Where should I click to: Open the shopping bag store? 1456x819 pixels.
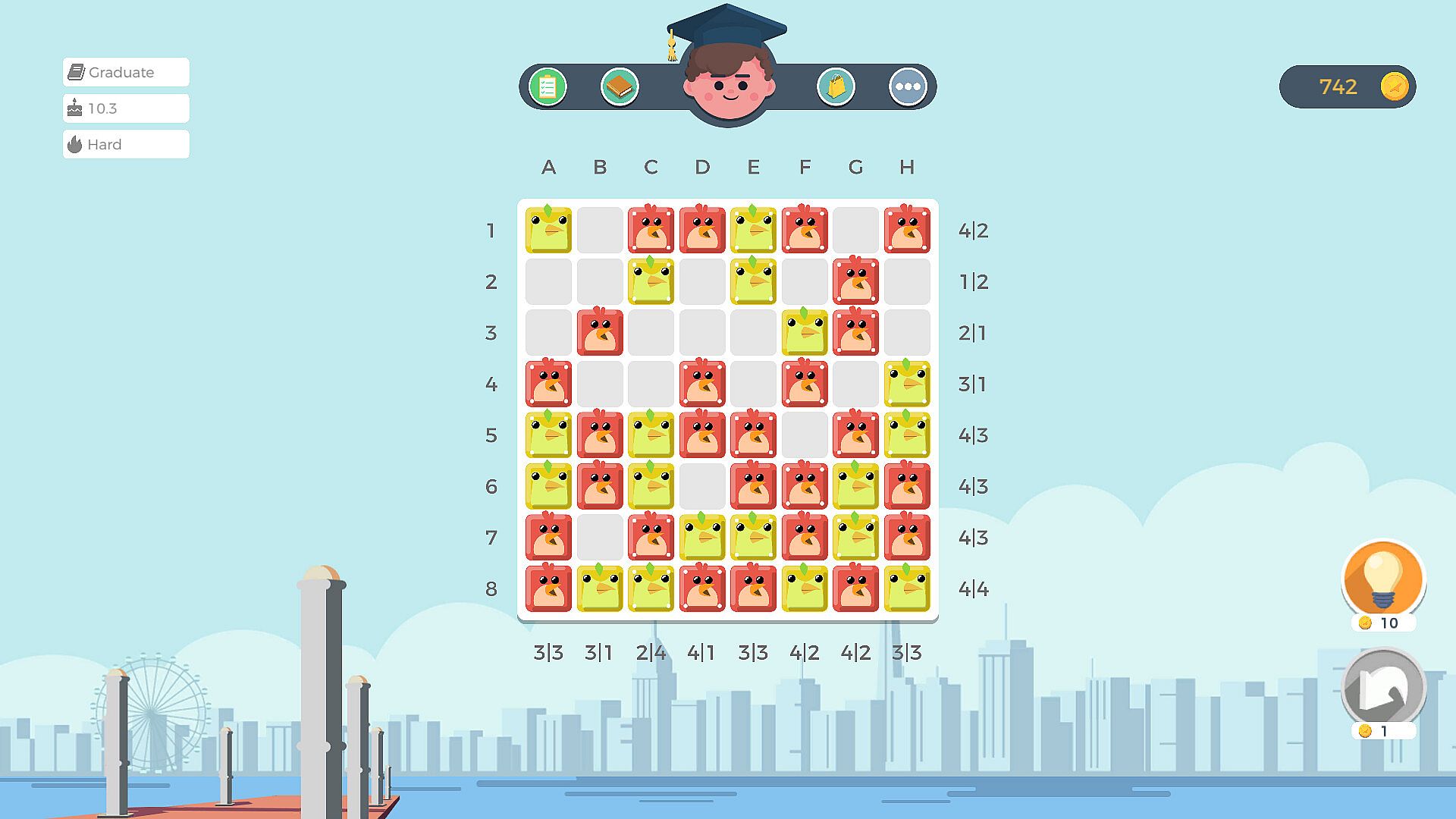[836, 87]
